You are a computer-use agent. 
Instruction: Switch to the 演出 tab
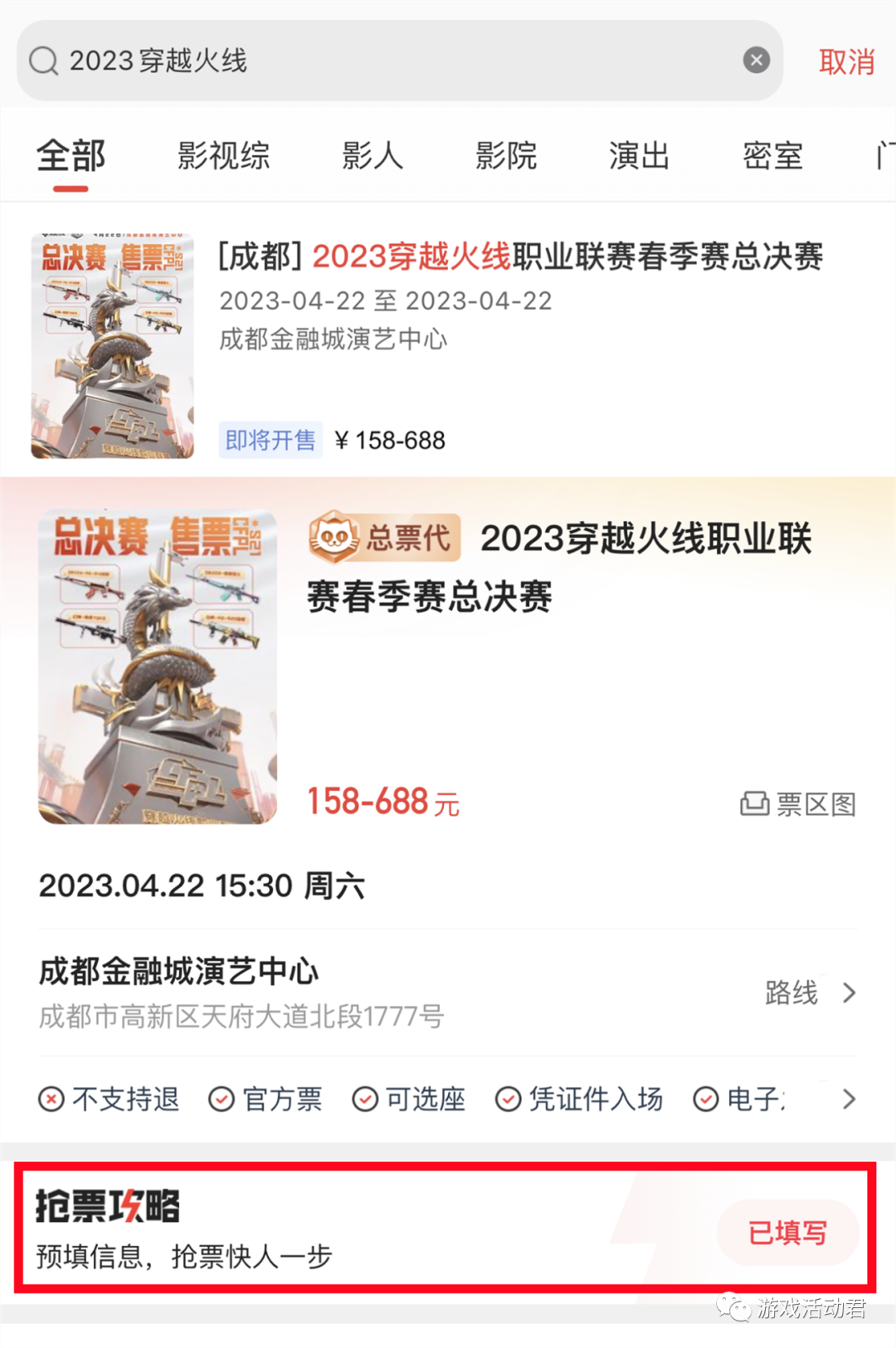click(x=638, y=156)
